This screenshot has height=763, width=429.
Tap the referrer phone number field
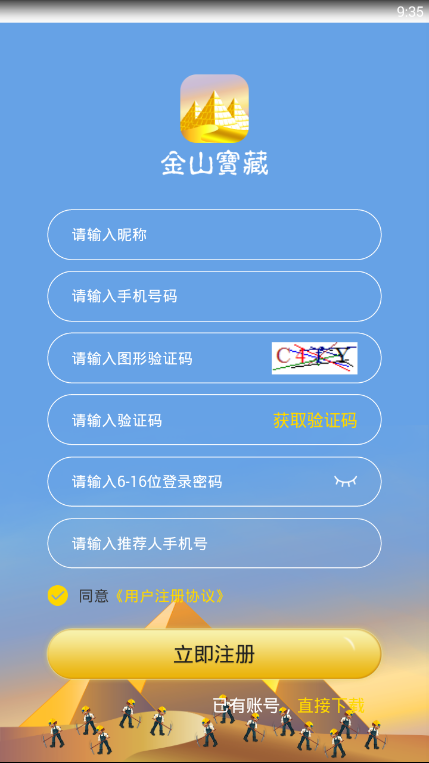(x=214, y=543)
